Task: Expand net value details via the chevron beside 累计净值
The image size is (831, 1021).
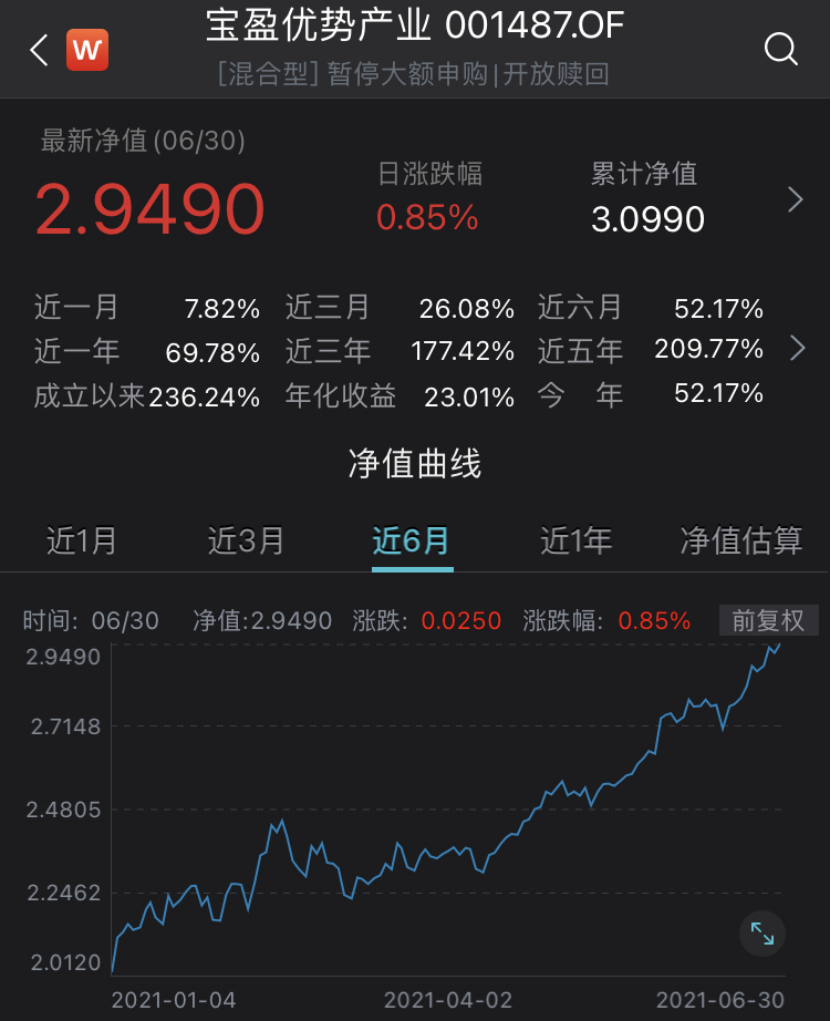Action: (795, 200)
